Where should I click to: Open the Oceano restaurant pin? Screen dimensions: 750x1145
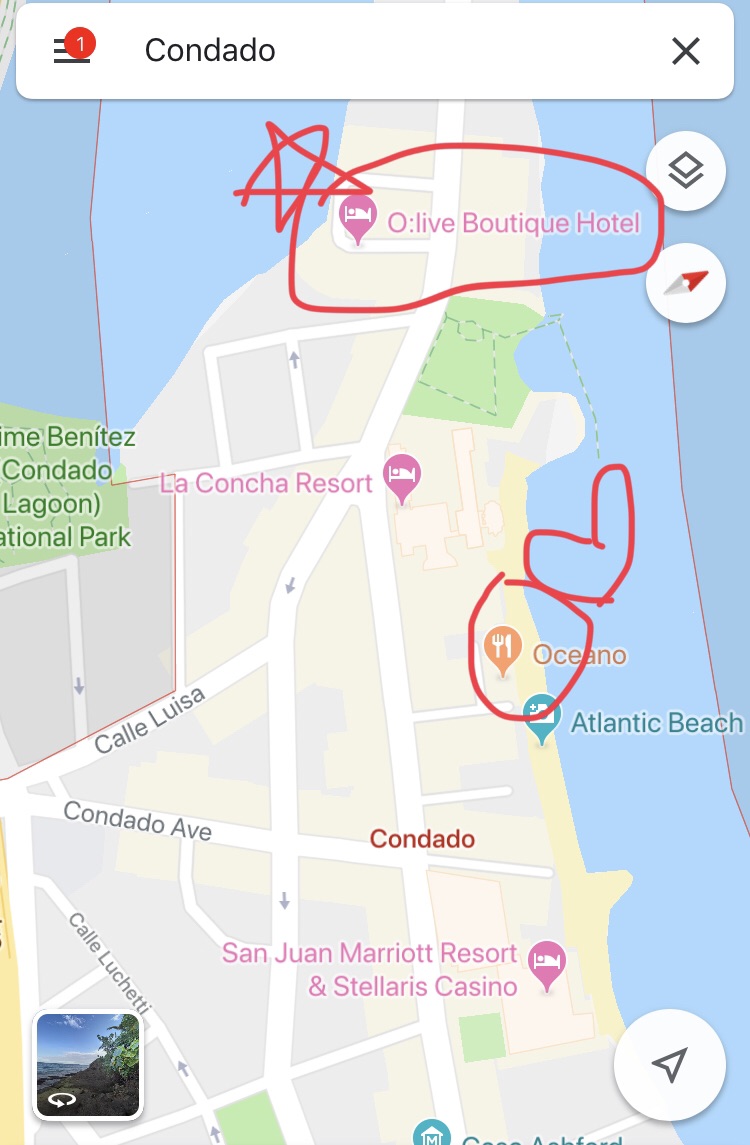point(501,648)
